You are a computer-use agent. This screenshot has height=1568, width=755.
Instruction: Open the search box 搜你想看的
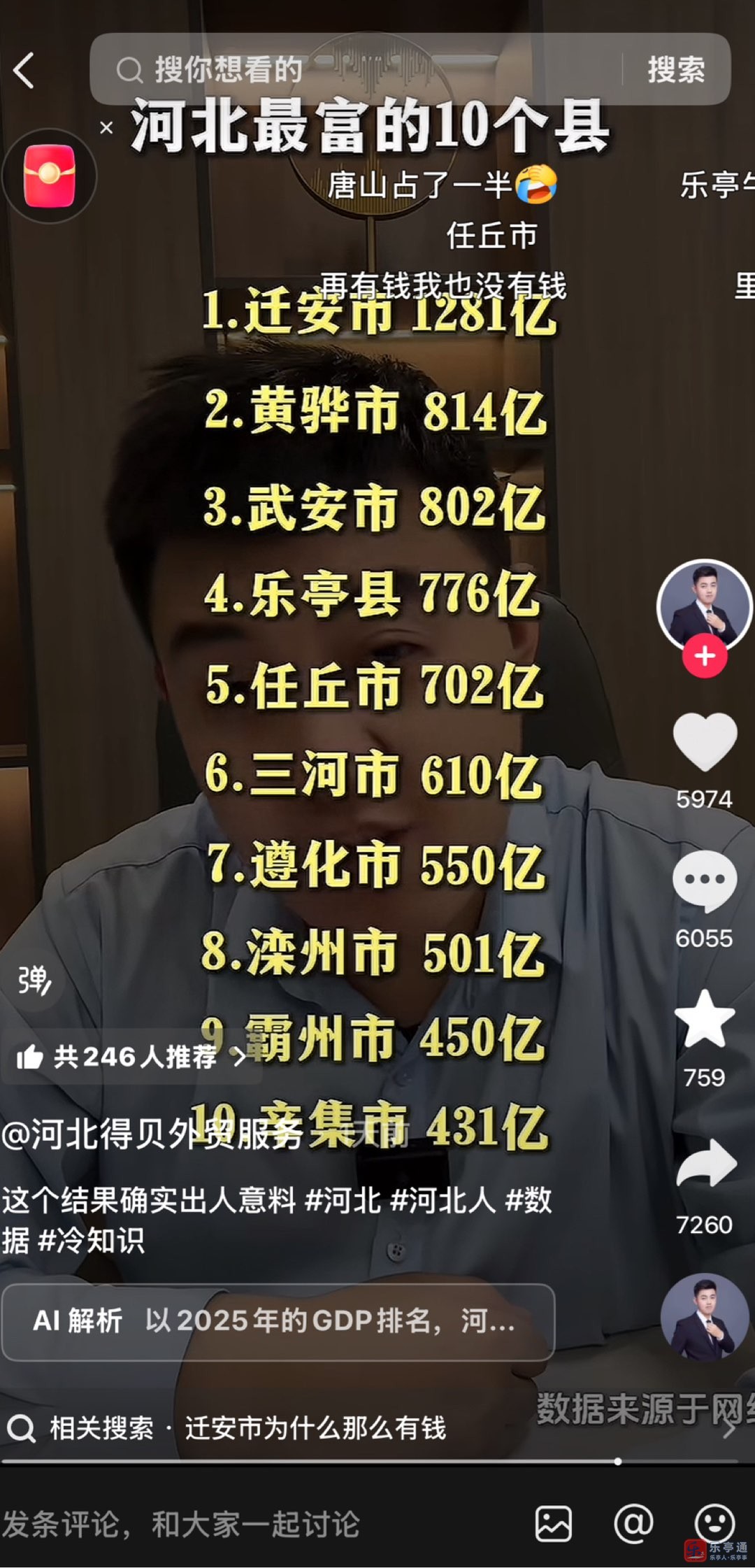point(350,70)
